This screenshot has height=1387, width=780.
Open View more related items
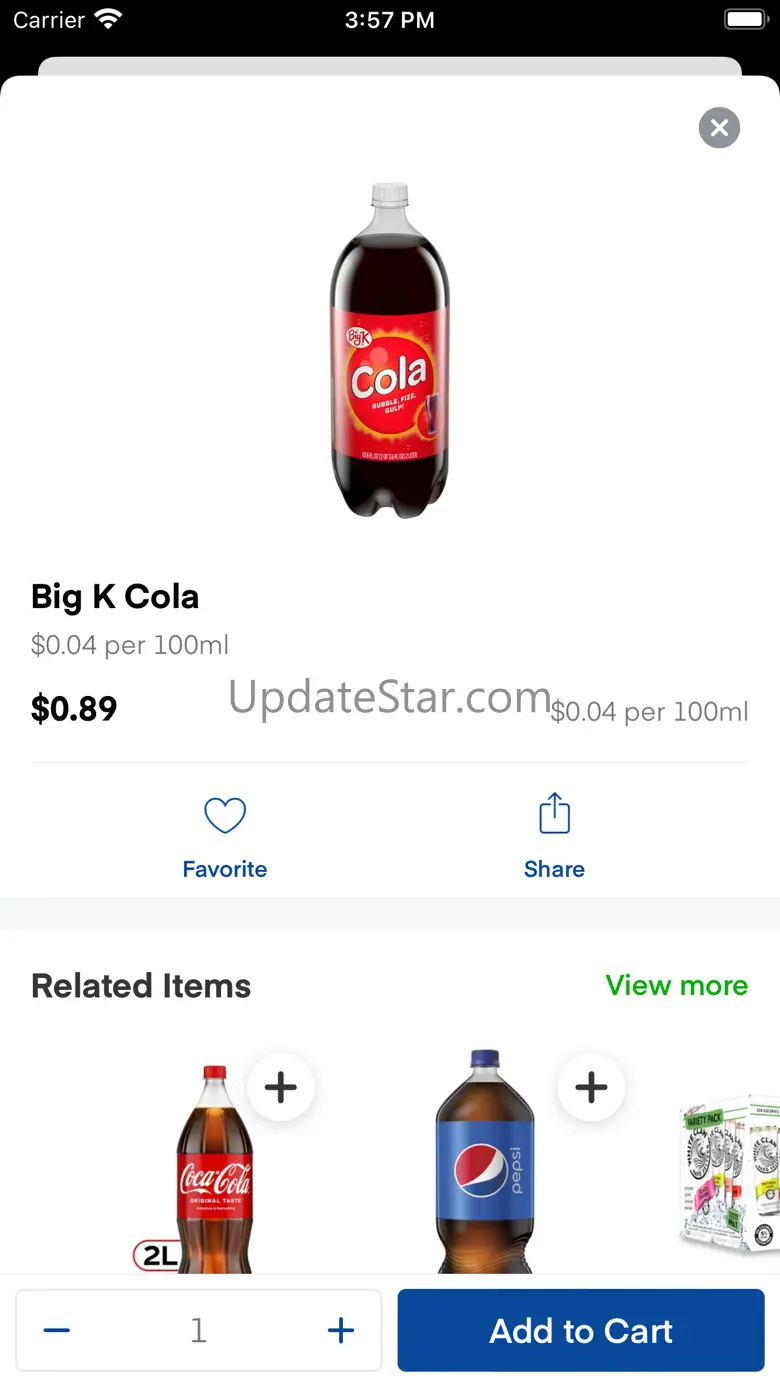coord(676,985)
